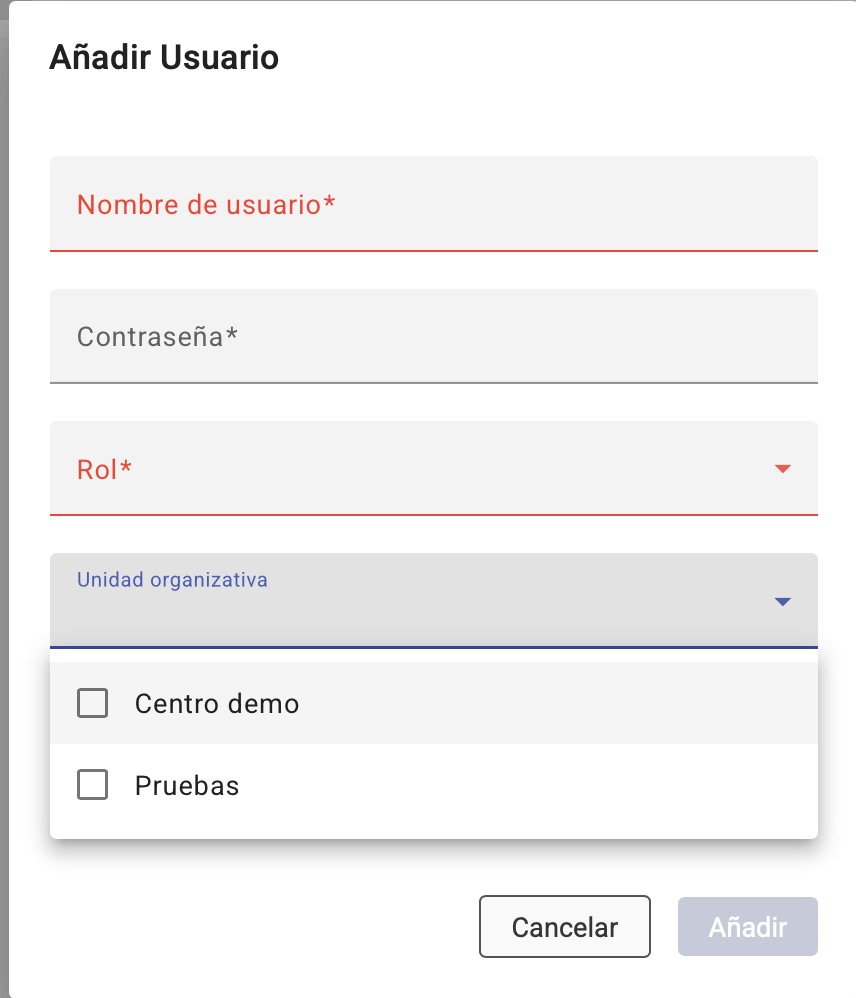Select the Pruebas checkbox
Screen dimensions: 856x998
[93, 786]
